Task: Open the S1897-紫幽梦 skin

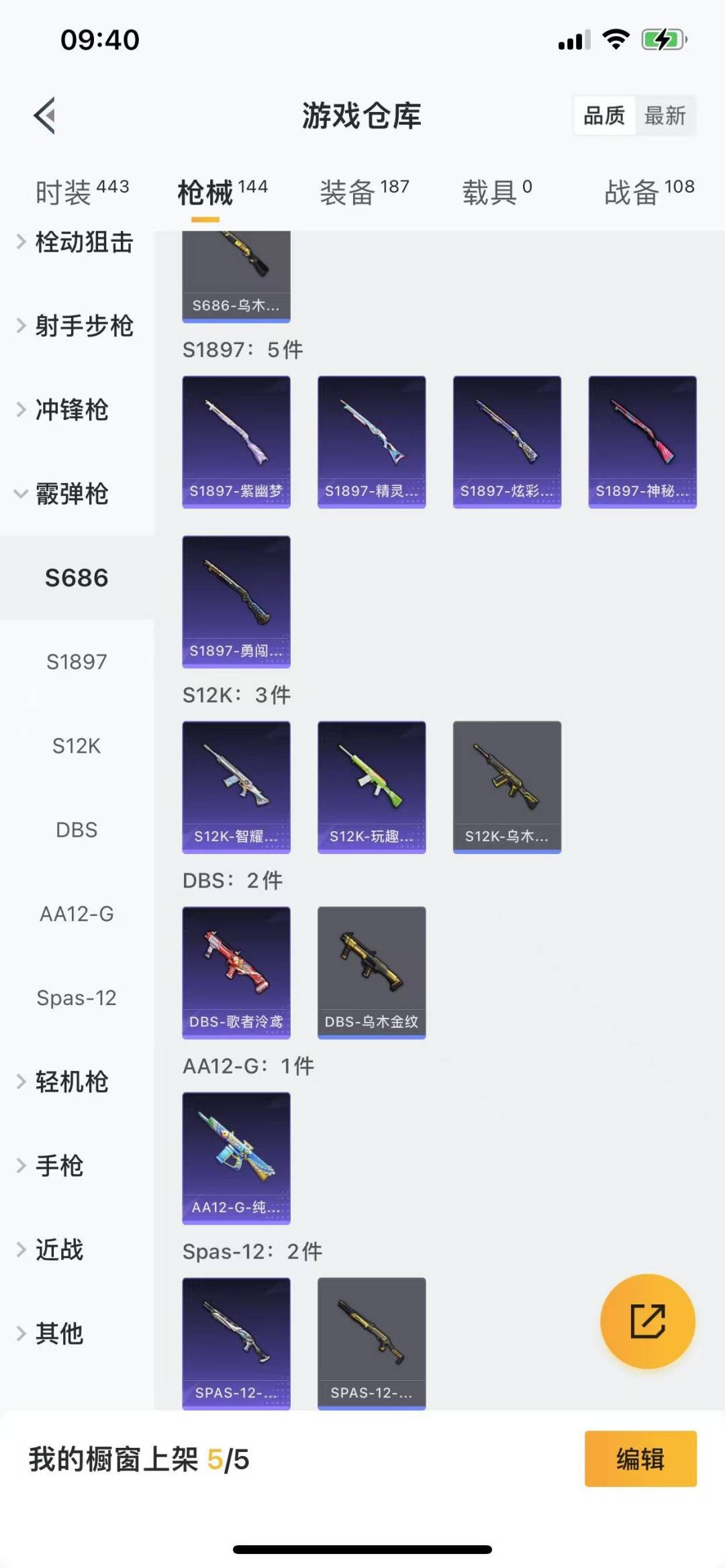Action: click(236, 441)
